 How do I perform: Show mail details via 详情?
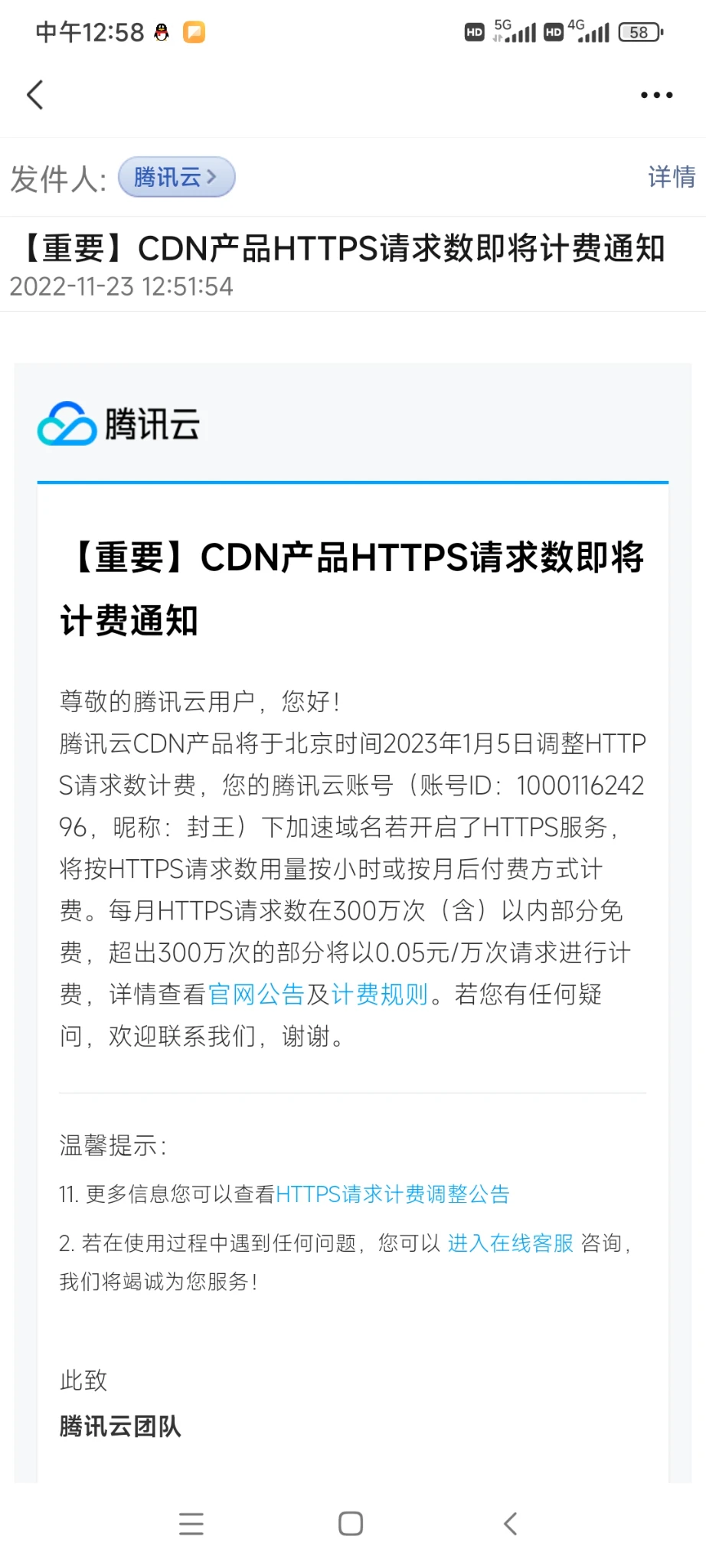point(671,177)
